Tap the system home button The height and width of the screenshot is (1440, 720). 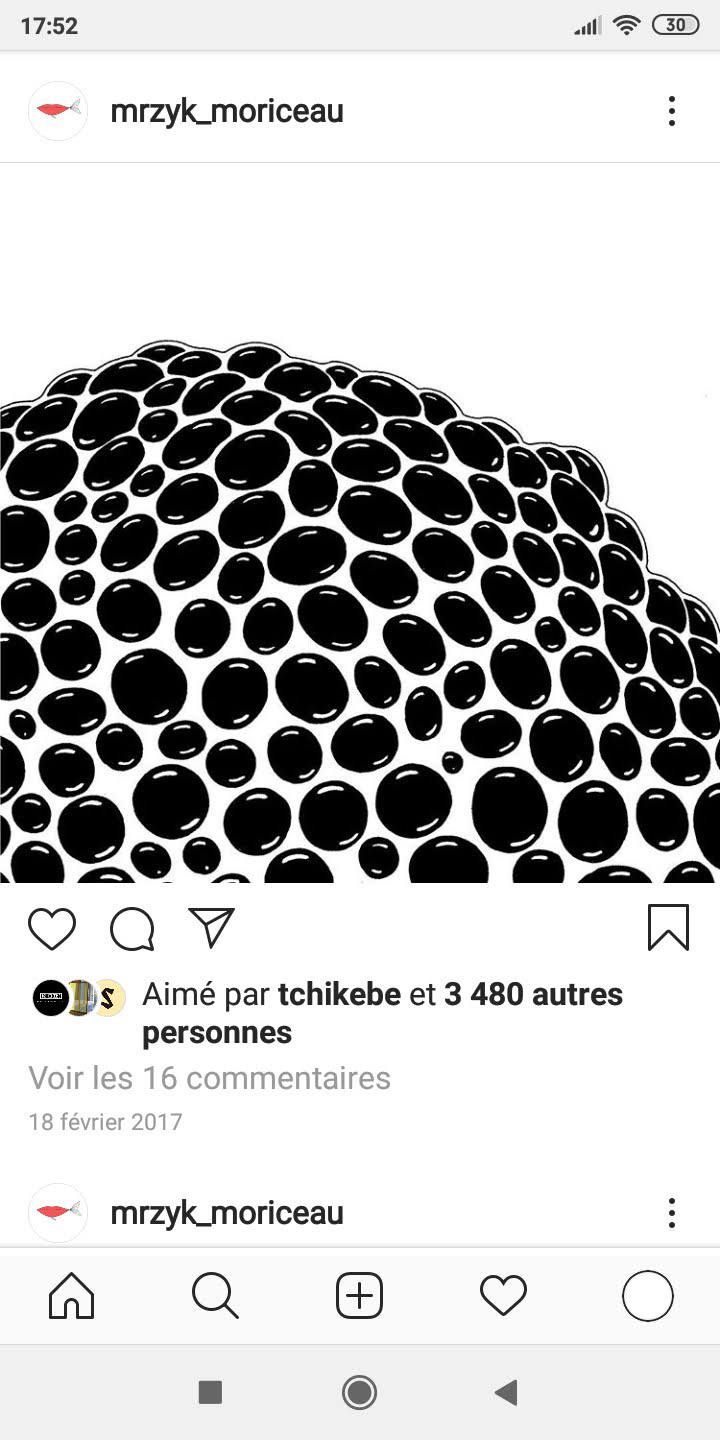pos(359,1392)
